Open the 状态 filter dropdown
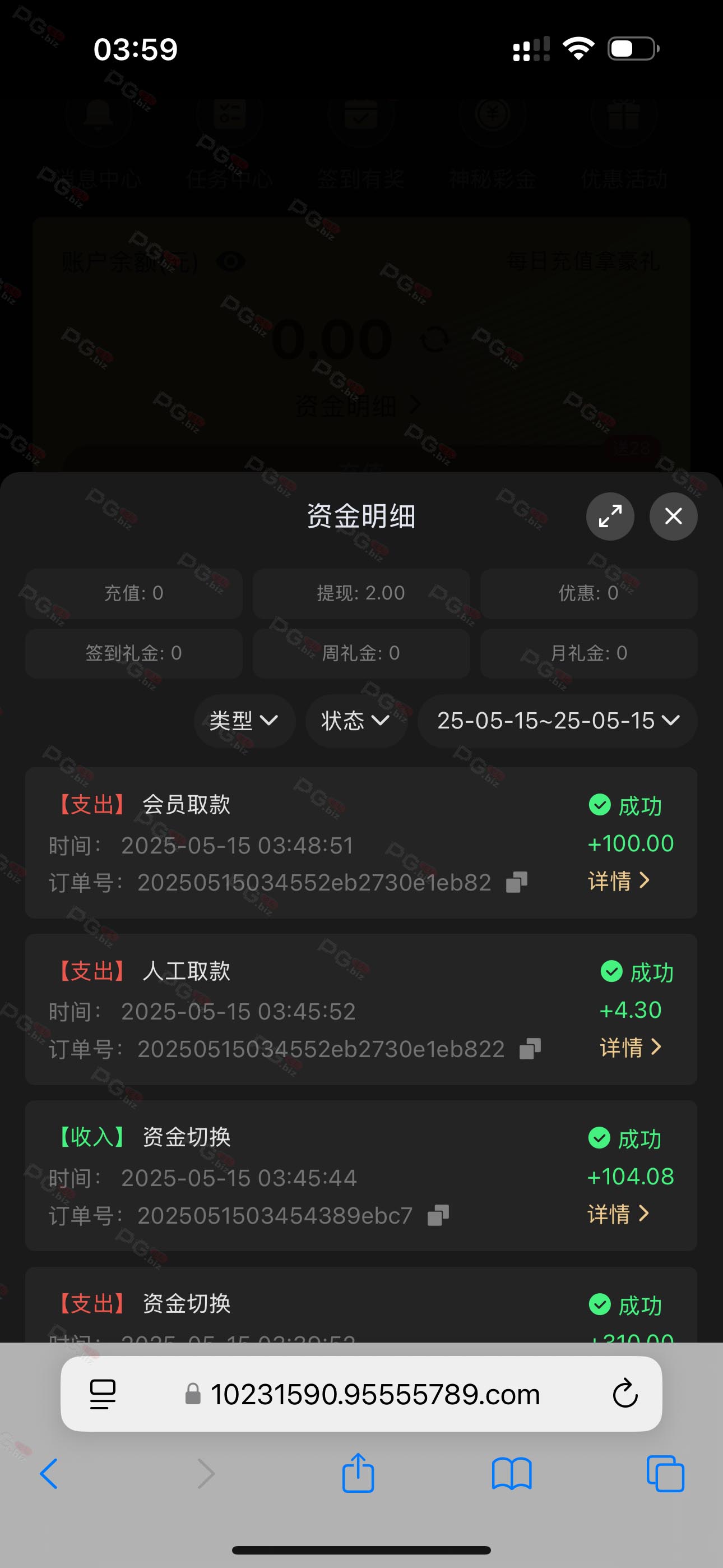The image size is (723, 1568). (x=356, y=721)
